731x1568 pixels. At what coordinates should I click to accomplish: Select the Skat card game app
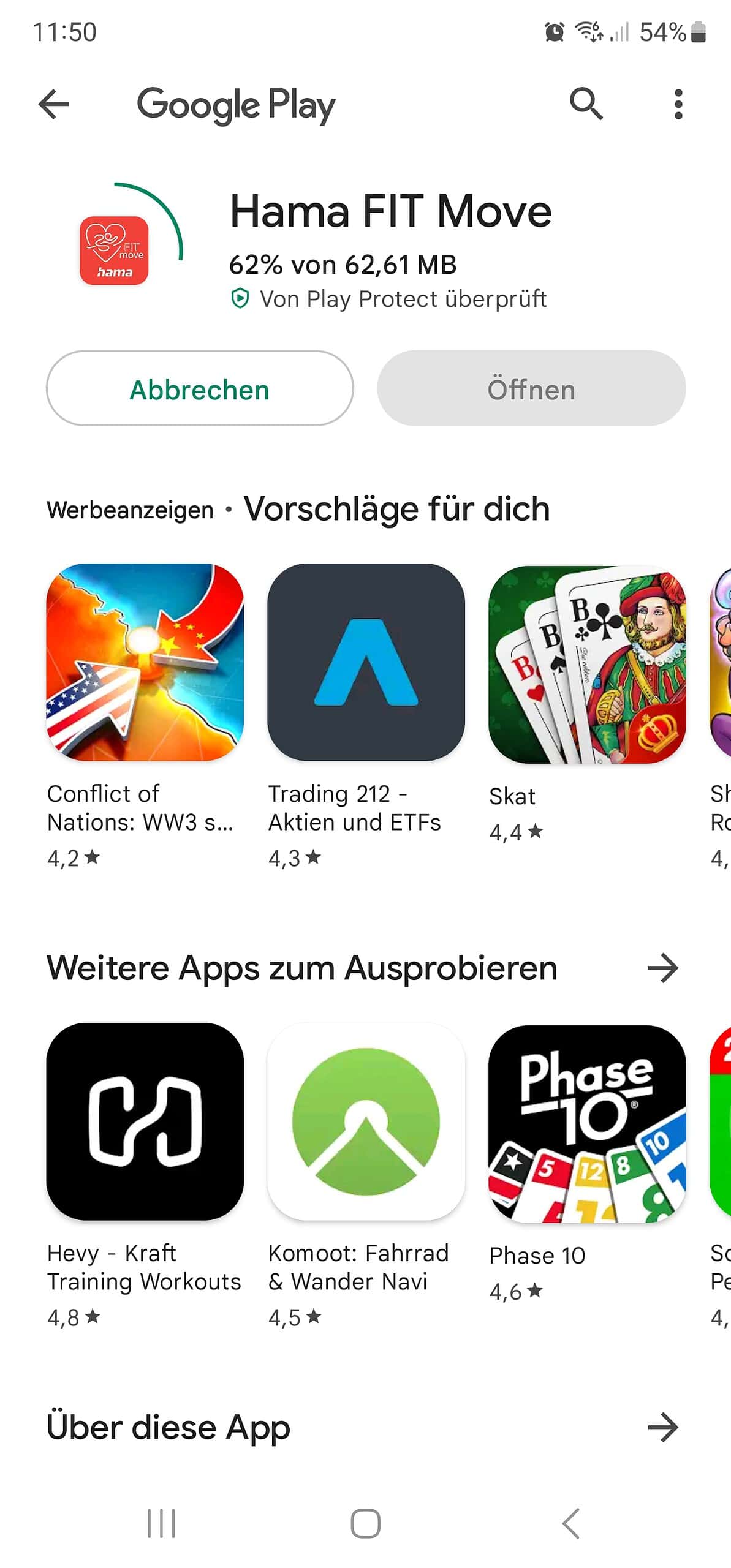(586, 664)
